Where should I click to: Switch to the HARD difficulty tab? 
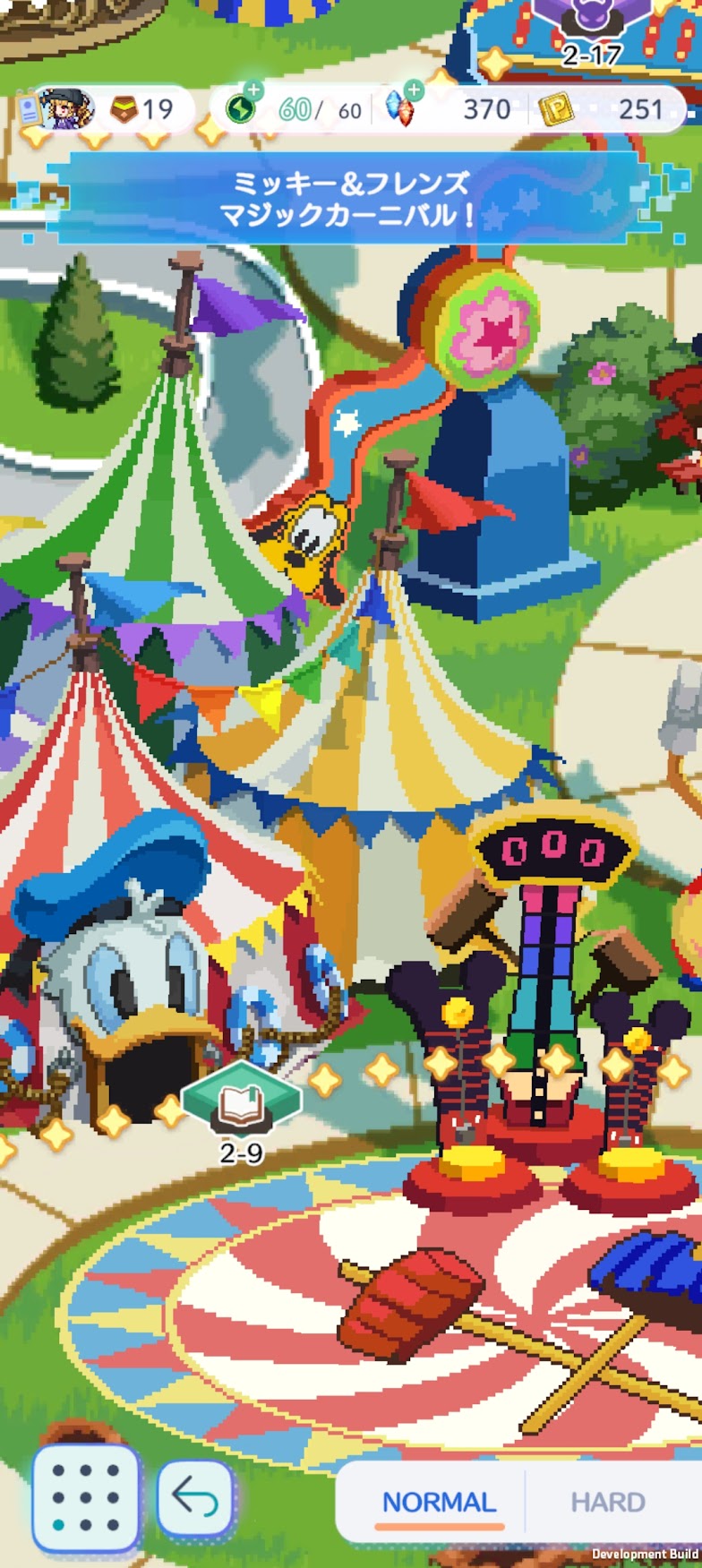pyautogui.click(x=608, y=1502)
